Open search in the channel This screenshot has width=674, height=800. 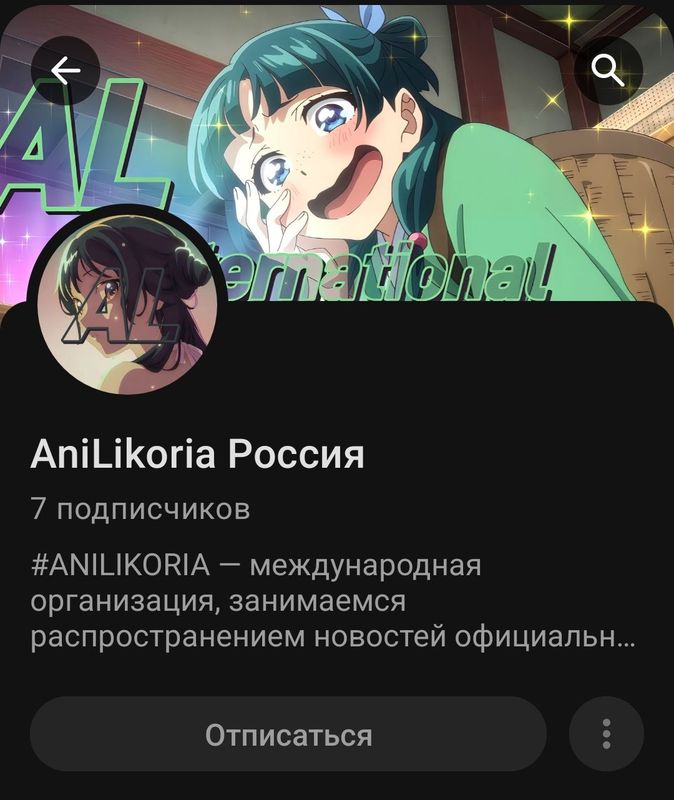[x=607, y=70]
